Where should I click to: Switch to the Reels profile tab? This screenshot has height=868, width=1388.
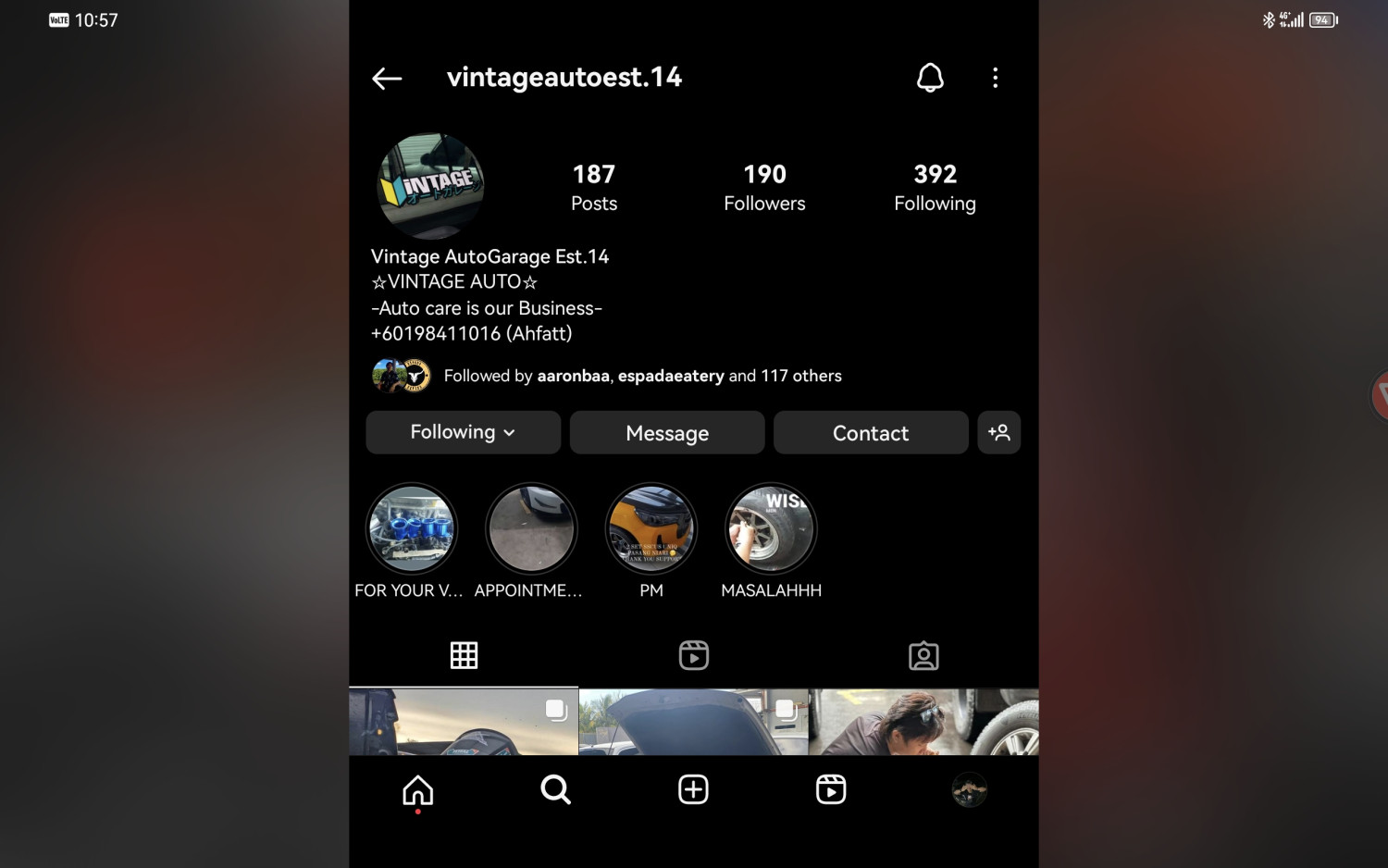click(x=693, y=655)
